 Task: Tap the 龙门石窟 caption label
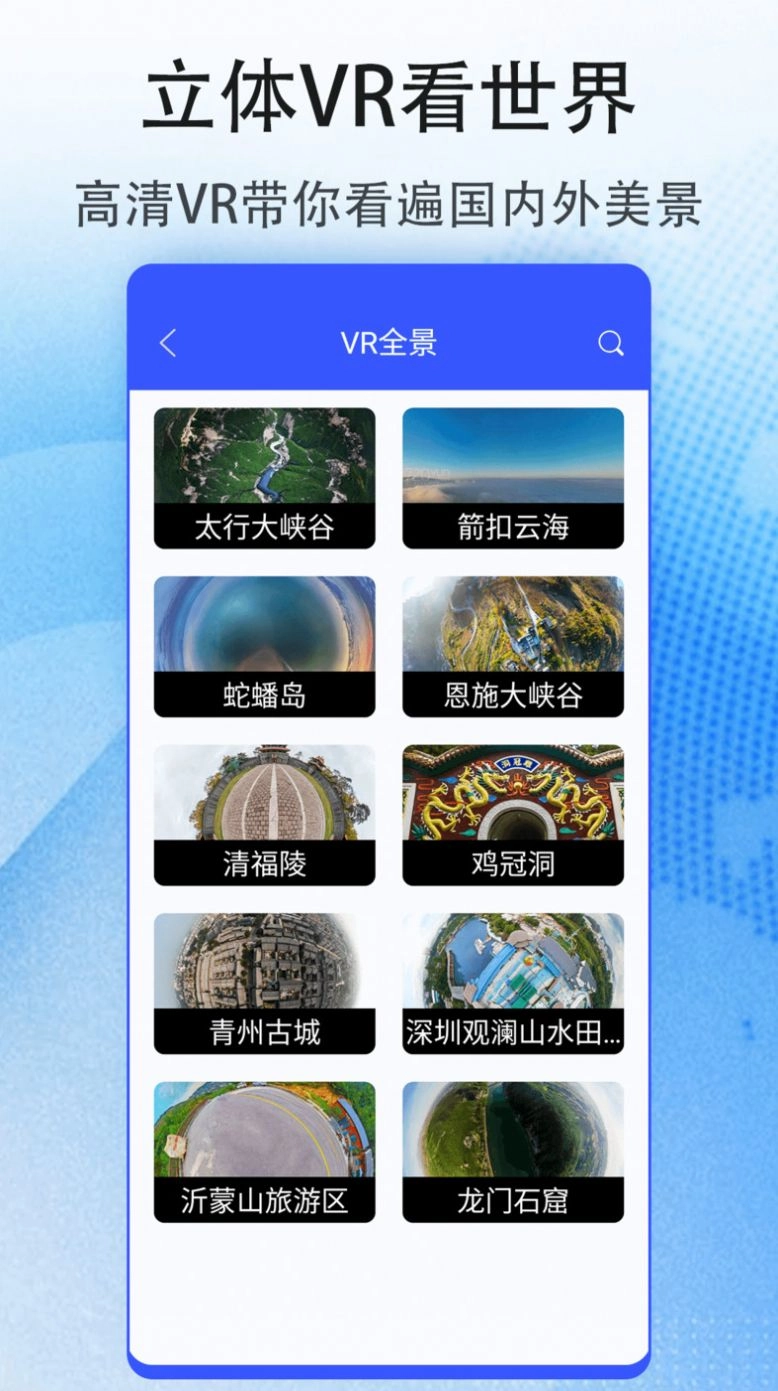pos(514,1202)
